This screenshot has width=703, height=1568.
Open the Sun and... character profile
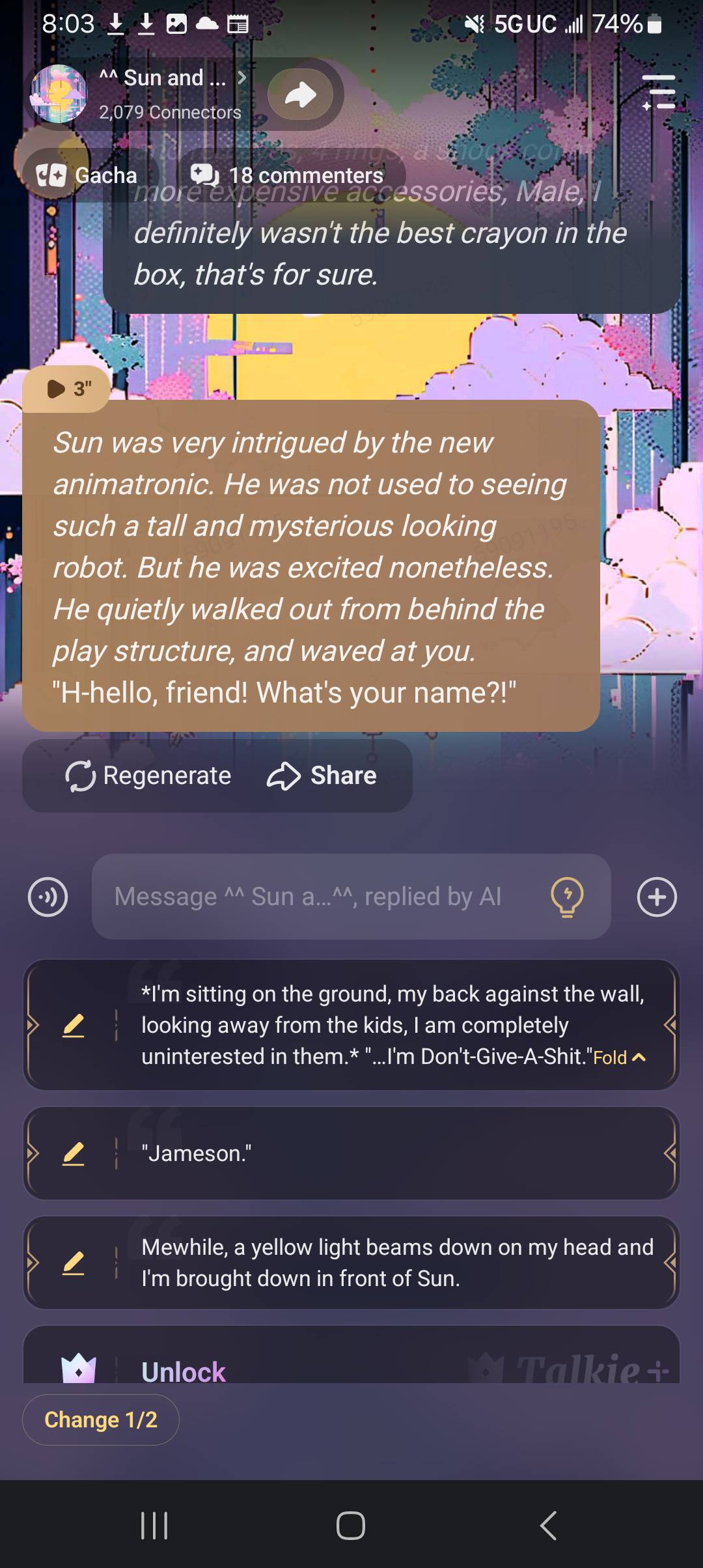coord(163,78)
